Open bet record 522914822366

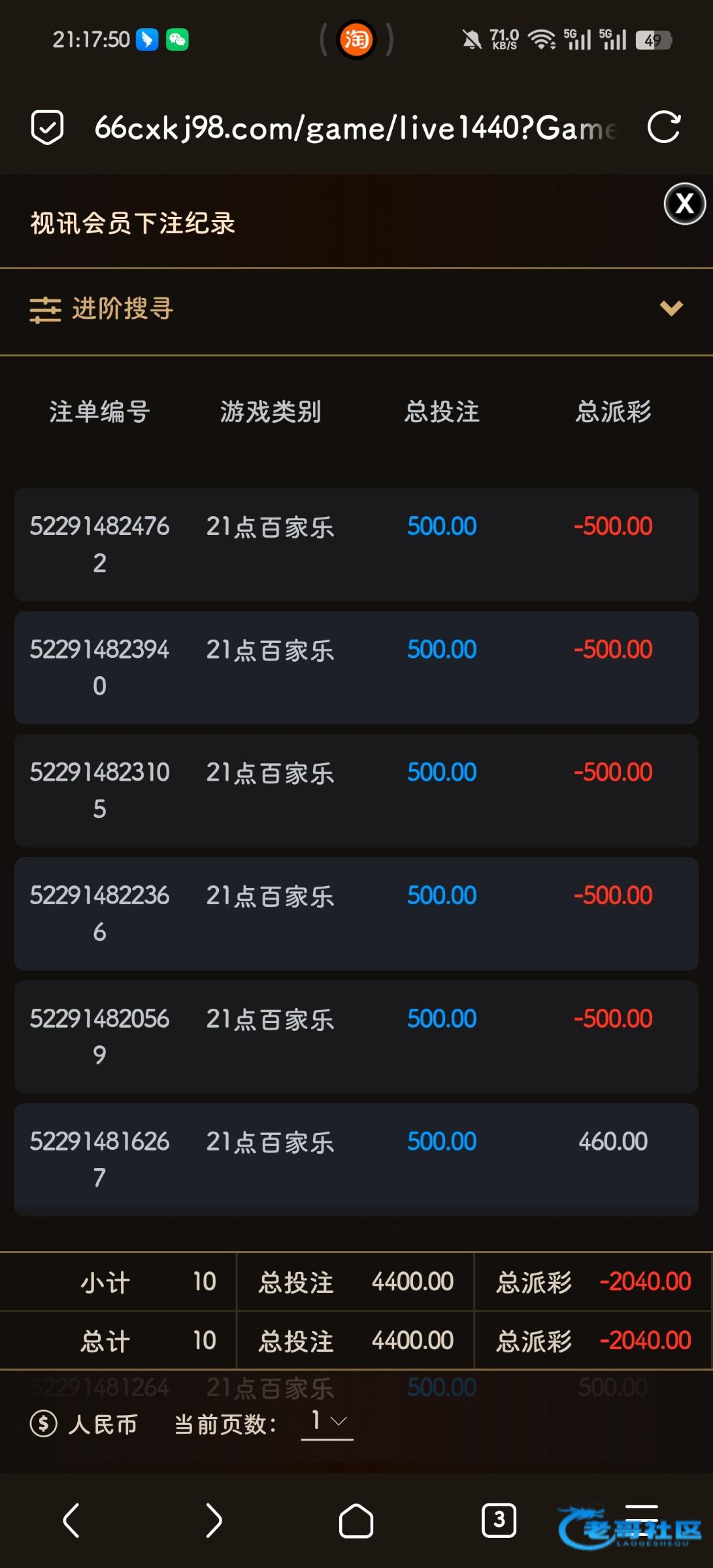[356, 913]
